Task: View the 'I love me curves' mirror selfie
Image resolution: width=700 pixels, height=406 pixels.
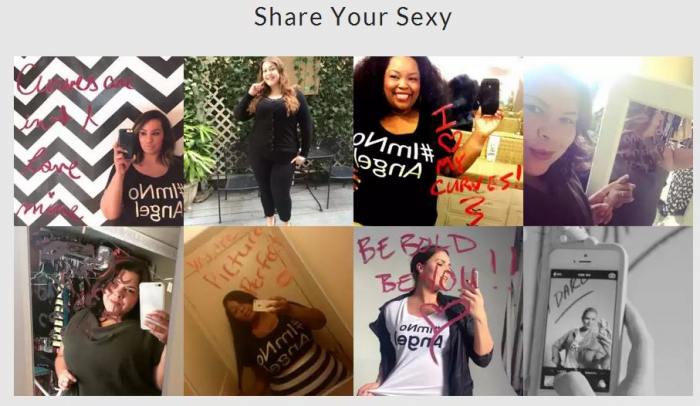Action: [437, 140]
